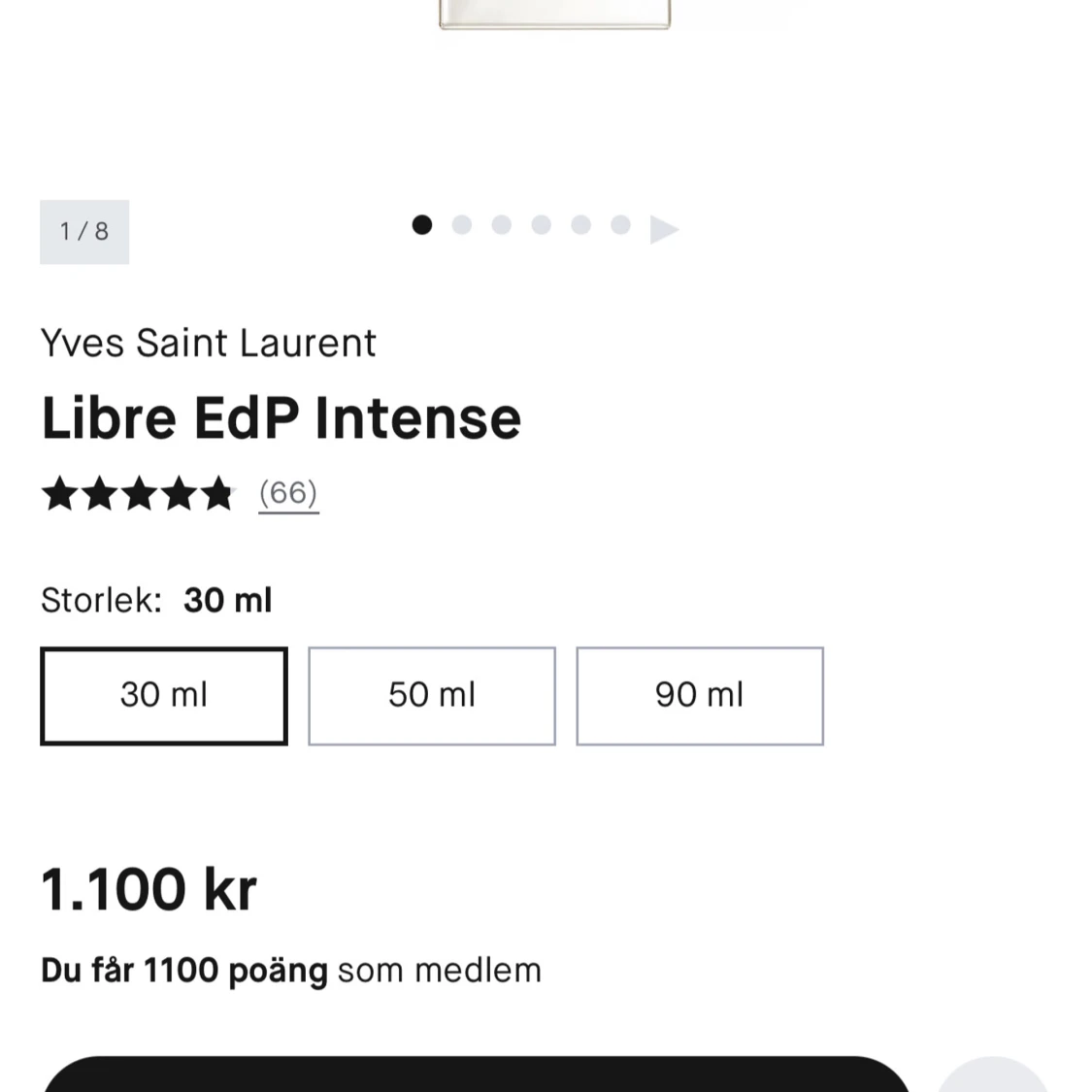Viewport: 1092px width, 1092px height.
Task: Pick the 90 ml size
Action: [700, 696]
